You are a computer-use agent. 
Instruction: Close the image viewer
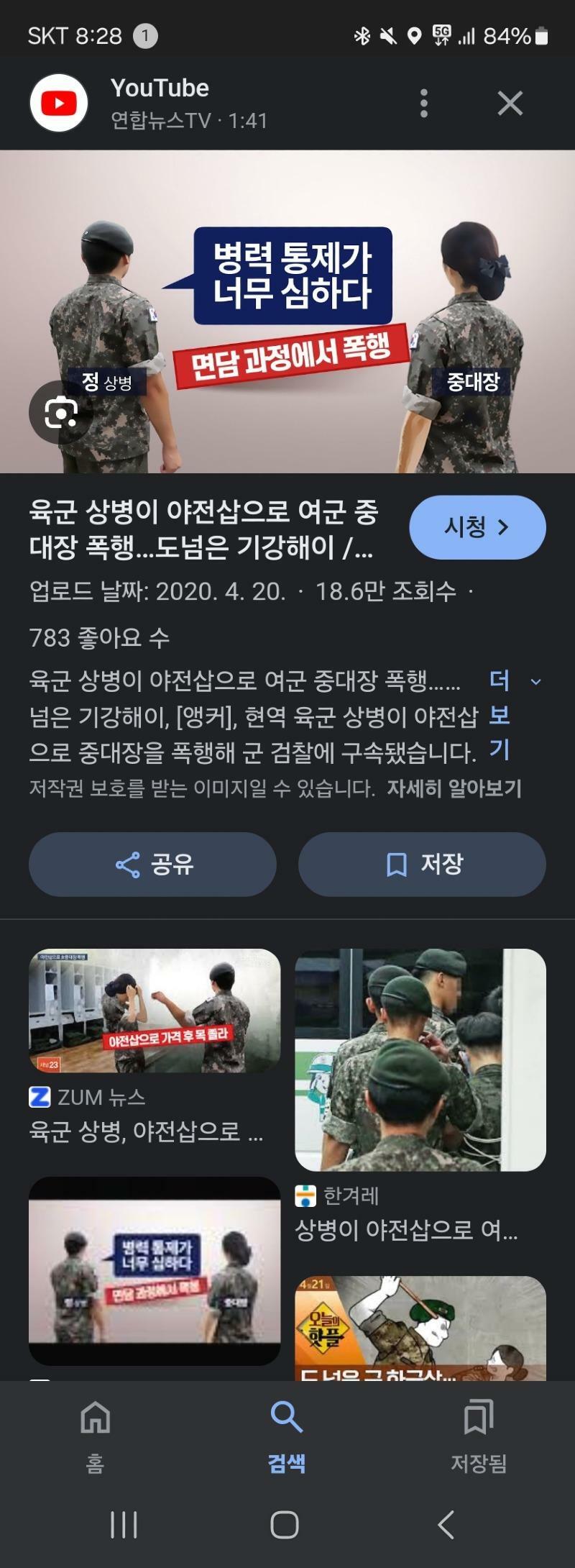pos(510,104)
